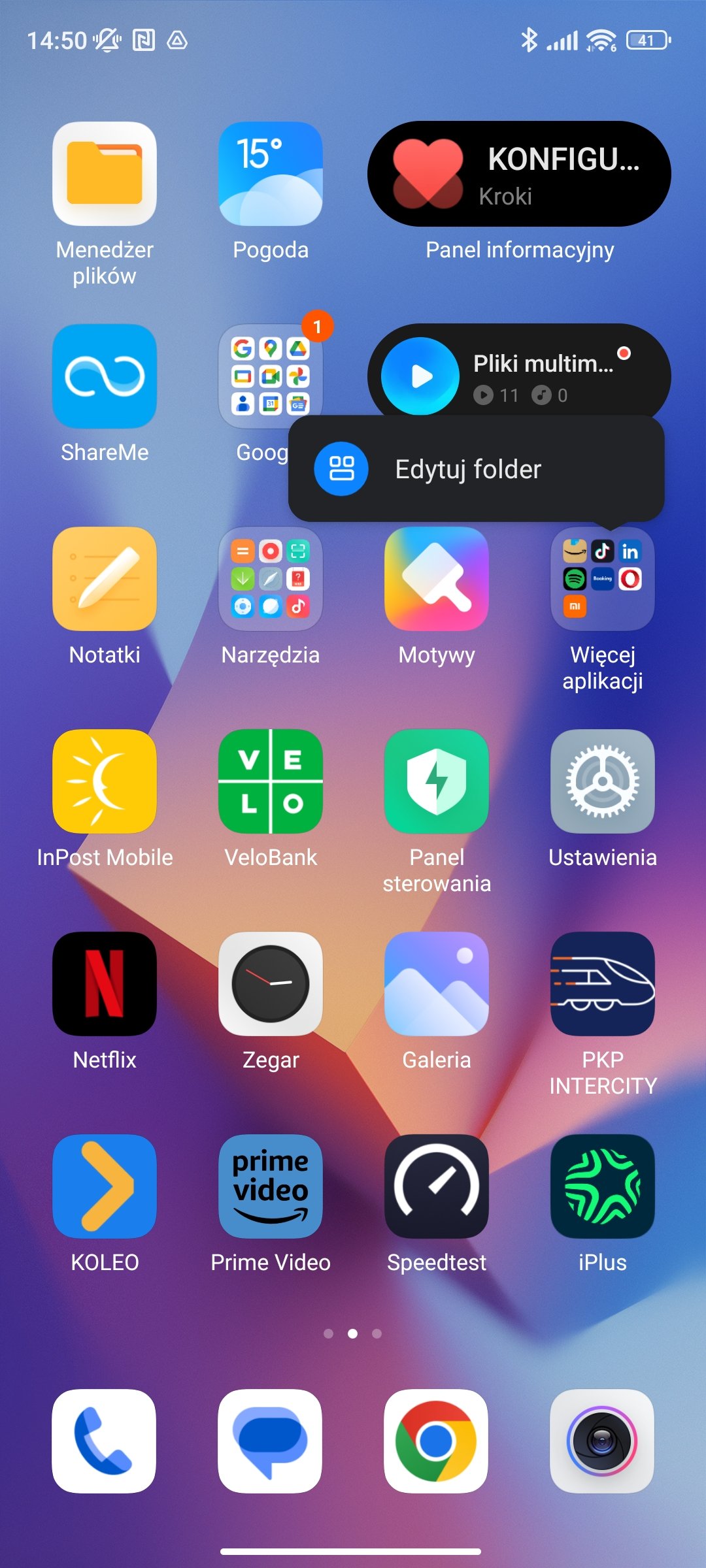Launch ShareMe

[x=105, y=376]
